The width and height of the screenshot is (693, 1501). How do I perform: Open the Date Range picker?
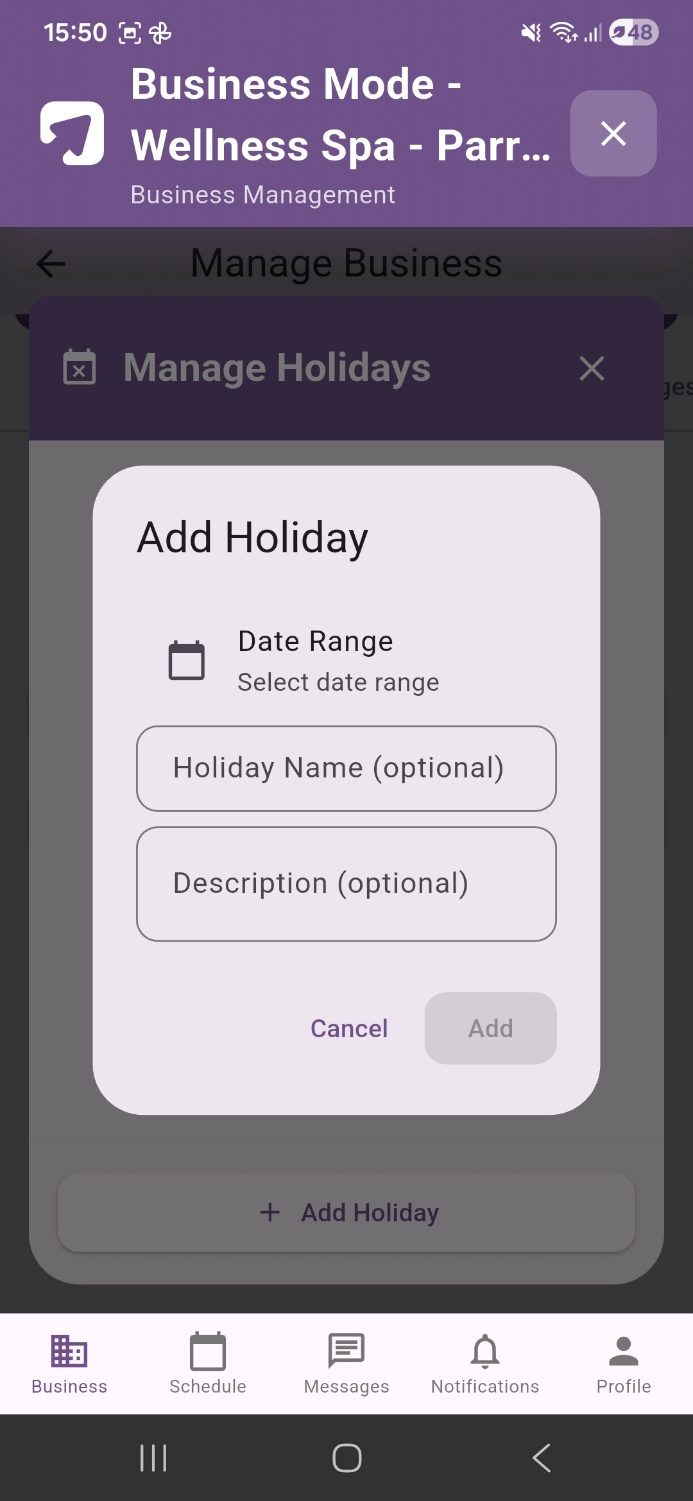tap(346, 661)
